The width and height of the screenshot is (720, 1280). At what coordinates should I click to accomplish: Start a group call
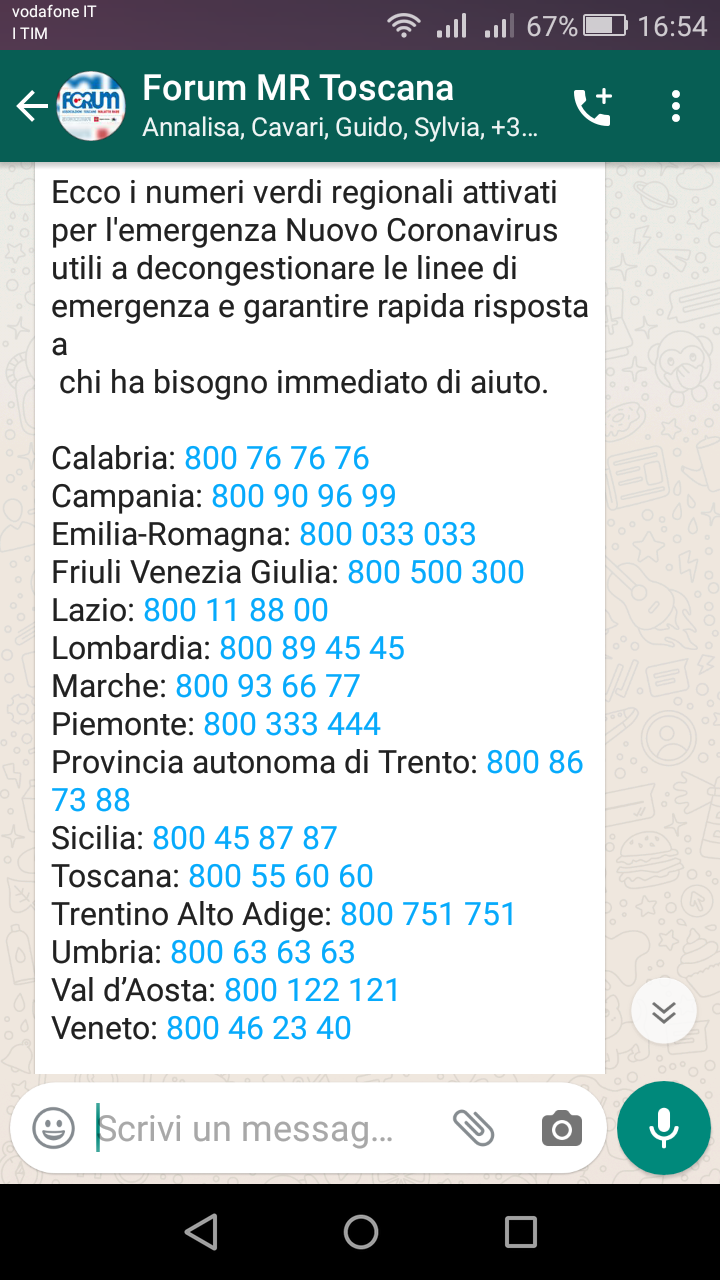click(x=592, y=106)
